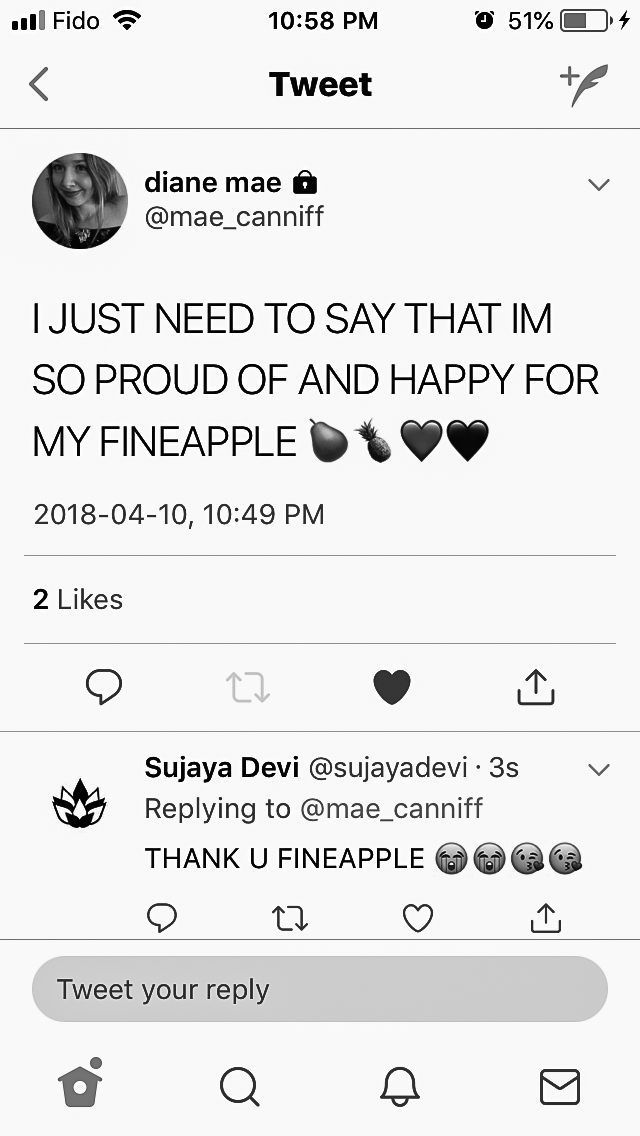Share Sujaya Devi's reply
This screenshot has width=640, height=1136.
pos(545,917)
